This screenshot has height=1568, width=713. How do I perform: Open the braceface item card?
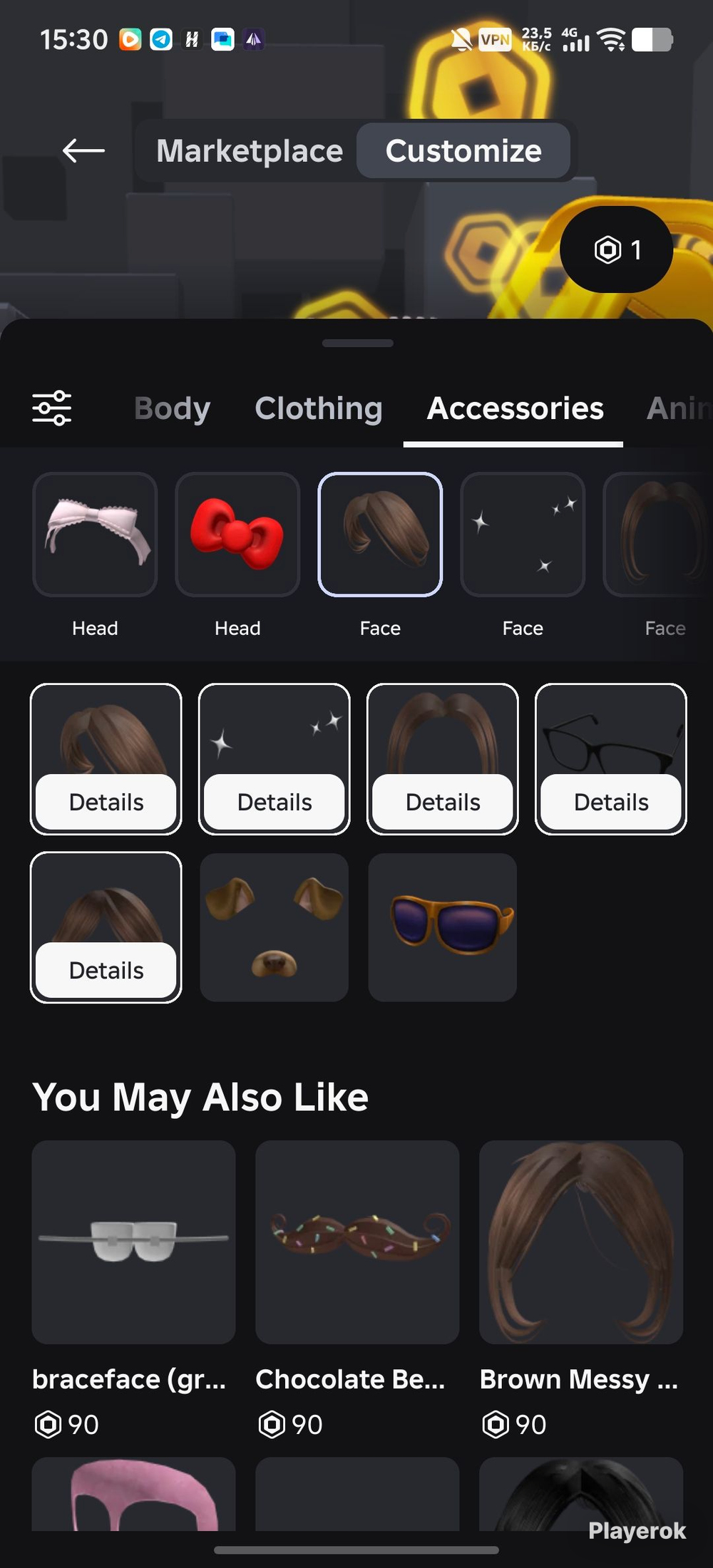133,1242
